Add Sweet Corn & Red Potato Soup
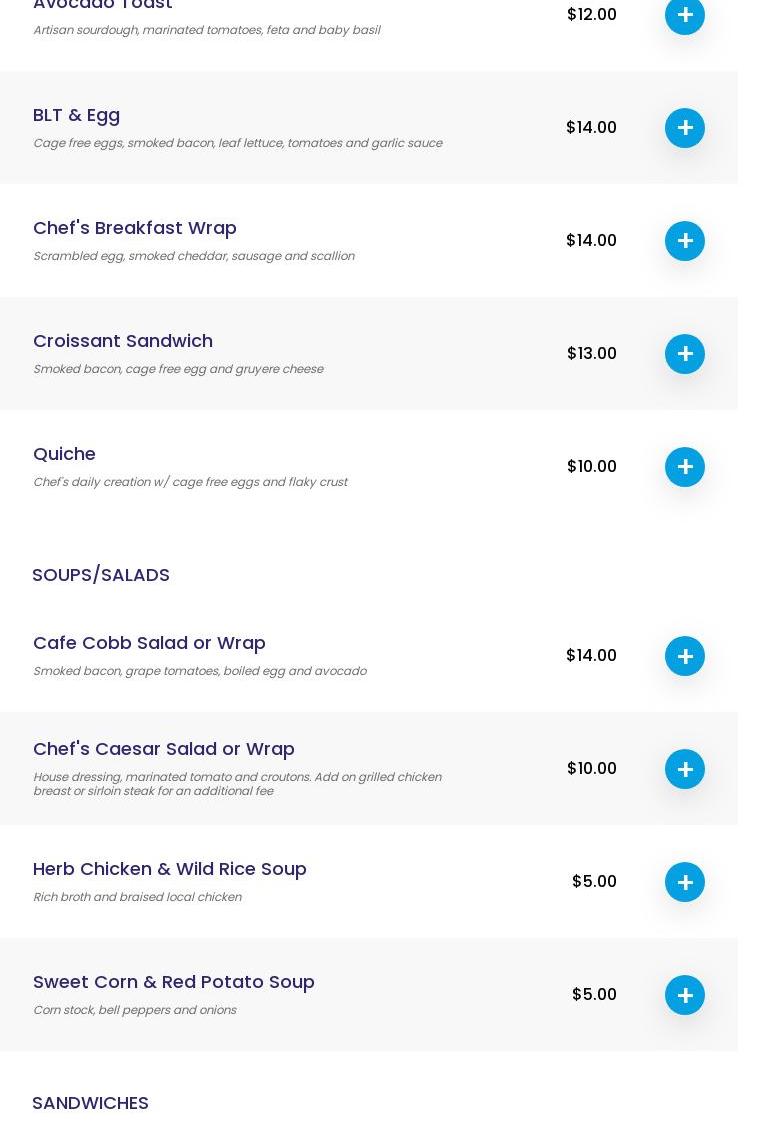The height and width of the screenshot is (1133, 770). point(685,995)
